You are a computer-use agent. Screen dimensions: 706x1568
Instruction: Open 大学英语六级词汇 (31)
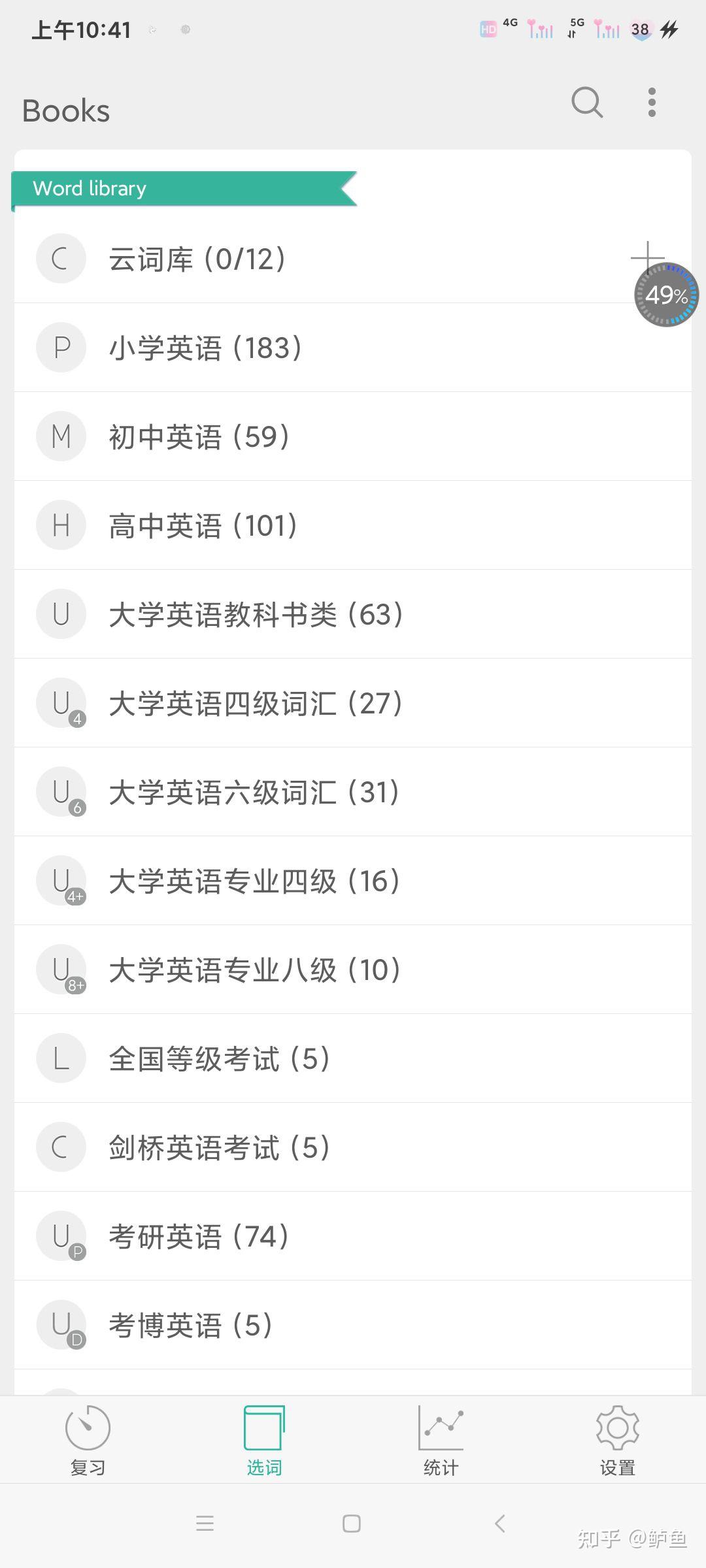254,792
